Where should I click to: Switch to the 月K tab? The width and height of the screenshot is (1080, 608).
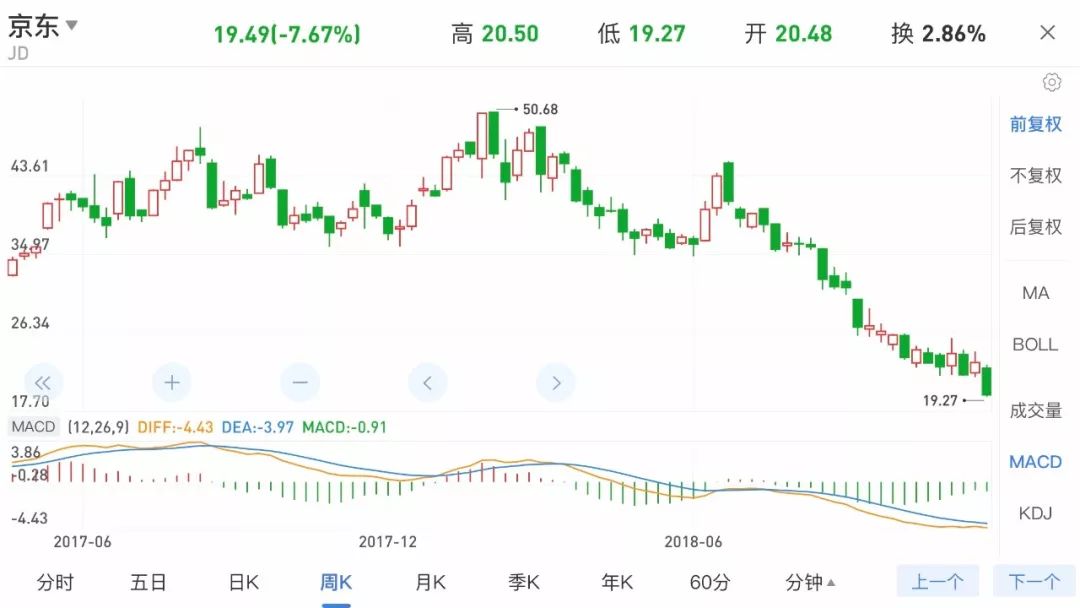[431, 582]
